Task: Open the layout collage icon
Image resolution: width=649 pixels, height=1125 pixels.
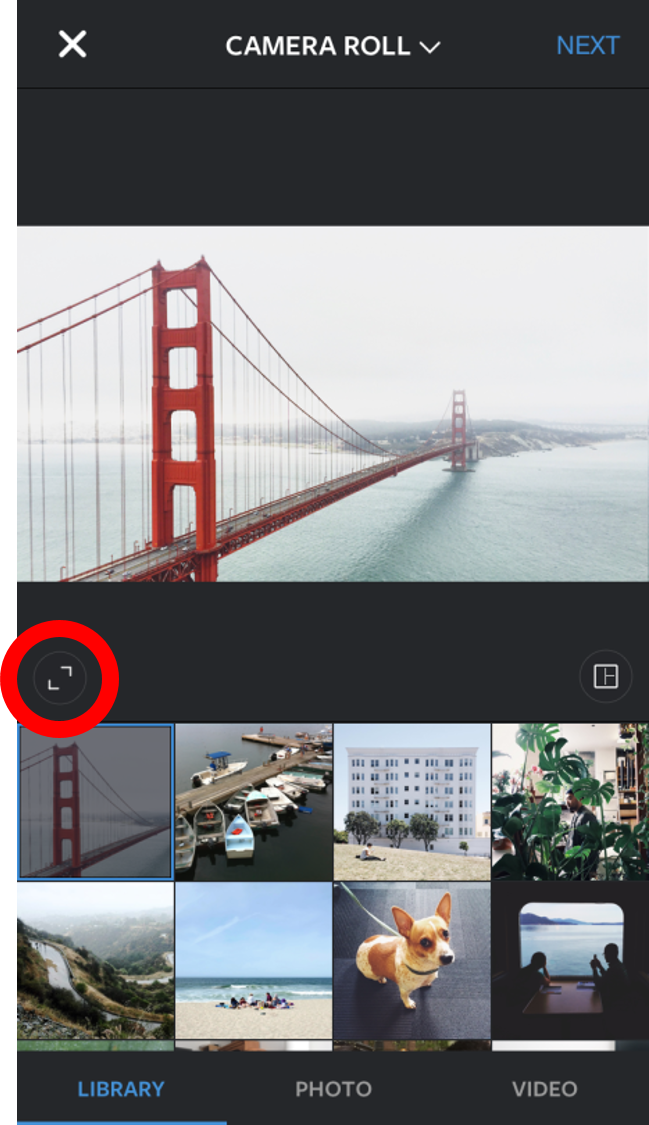Action: pyautogui.click(x=605, y=677)
